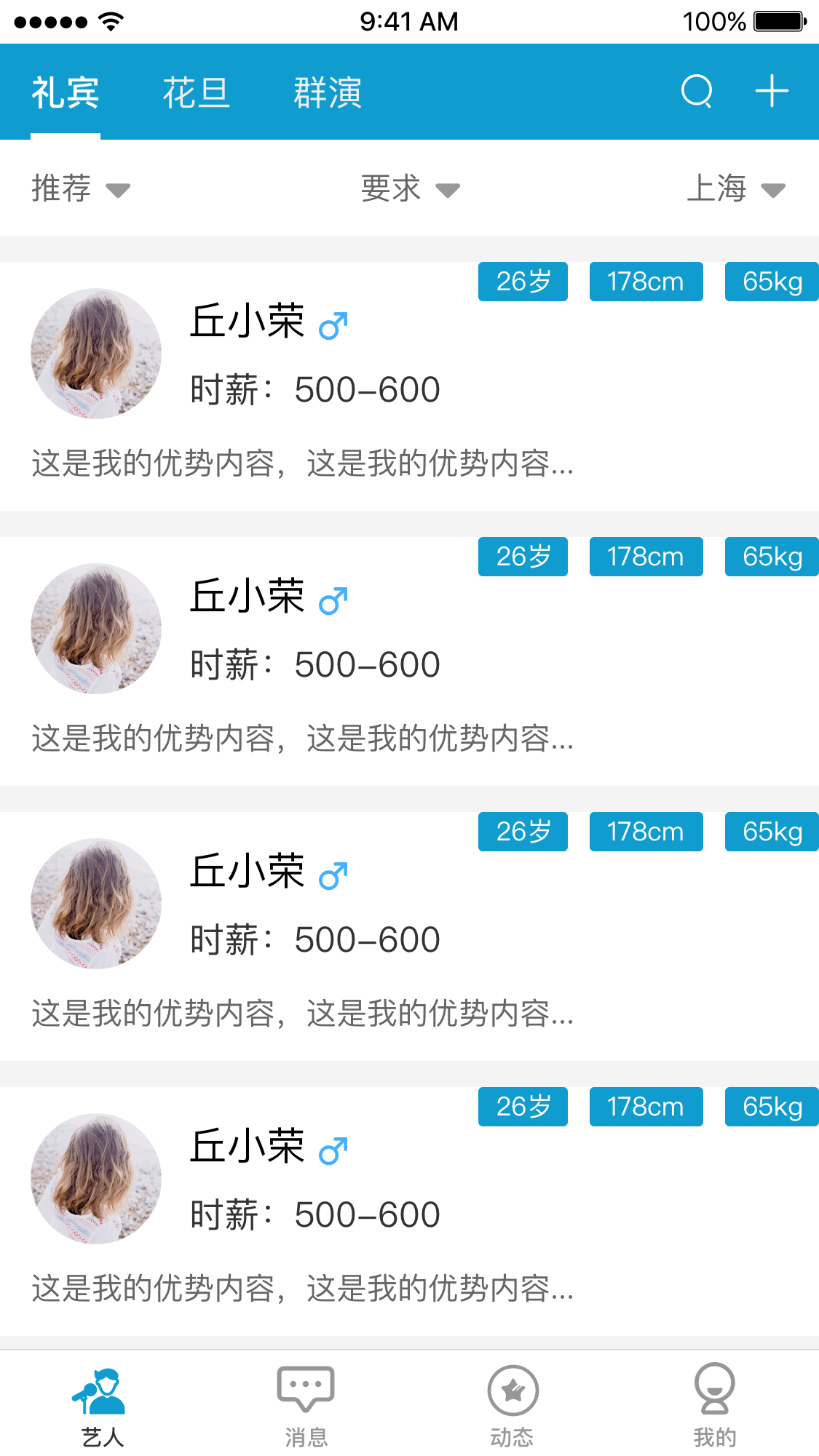This screenshot has height=1456, width=819.
Task: Switch to the 花旦 tab
Action: click(196, 93)
